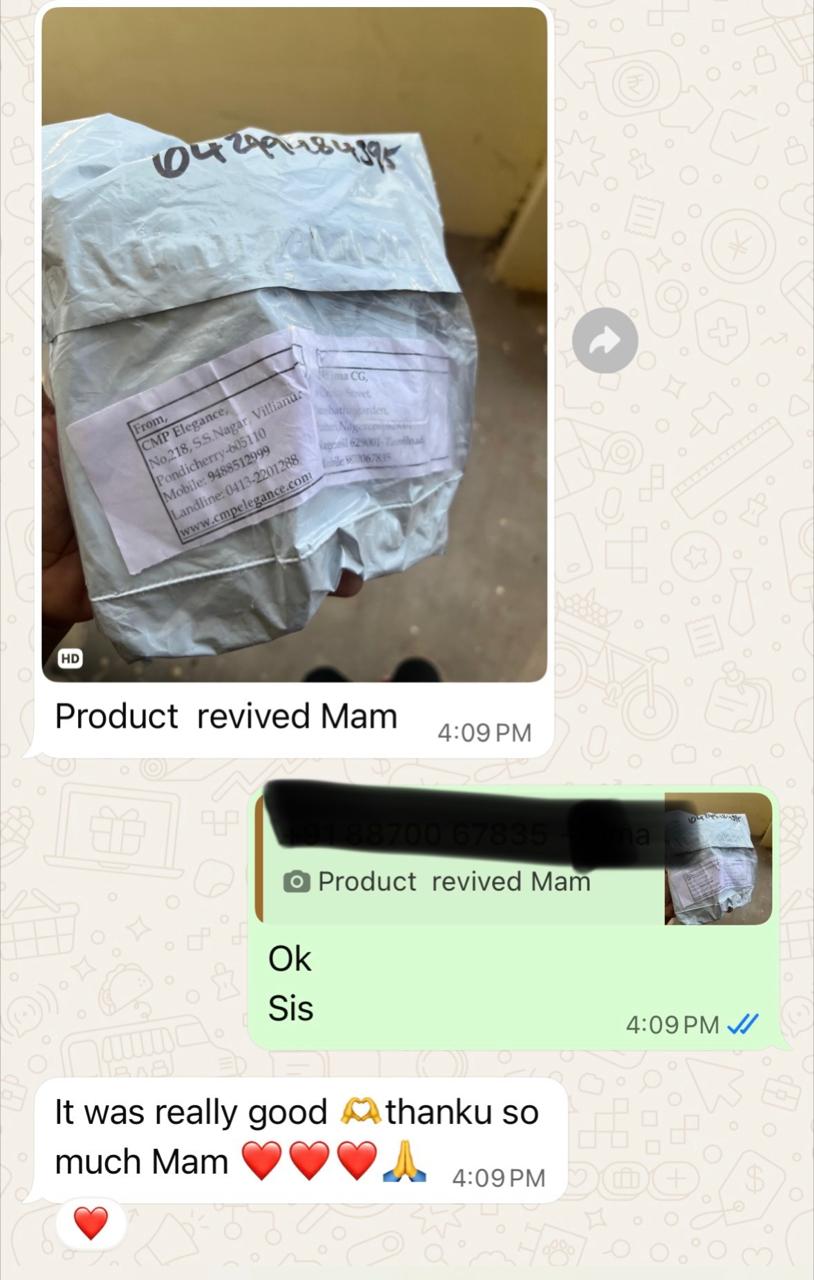This screenshot has width=814, height=1280.
Task: Open the received package photo
Action: (x=294, y=345)
